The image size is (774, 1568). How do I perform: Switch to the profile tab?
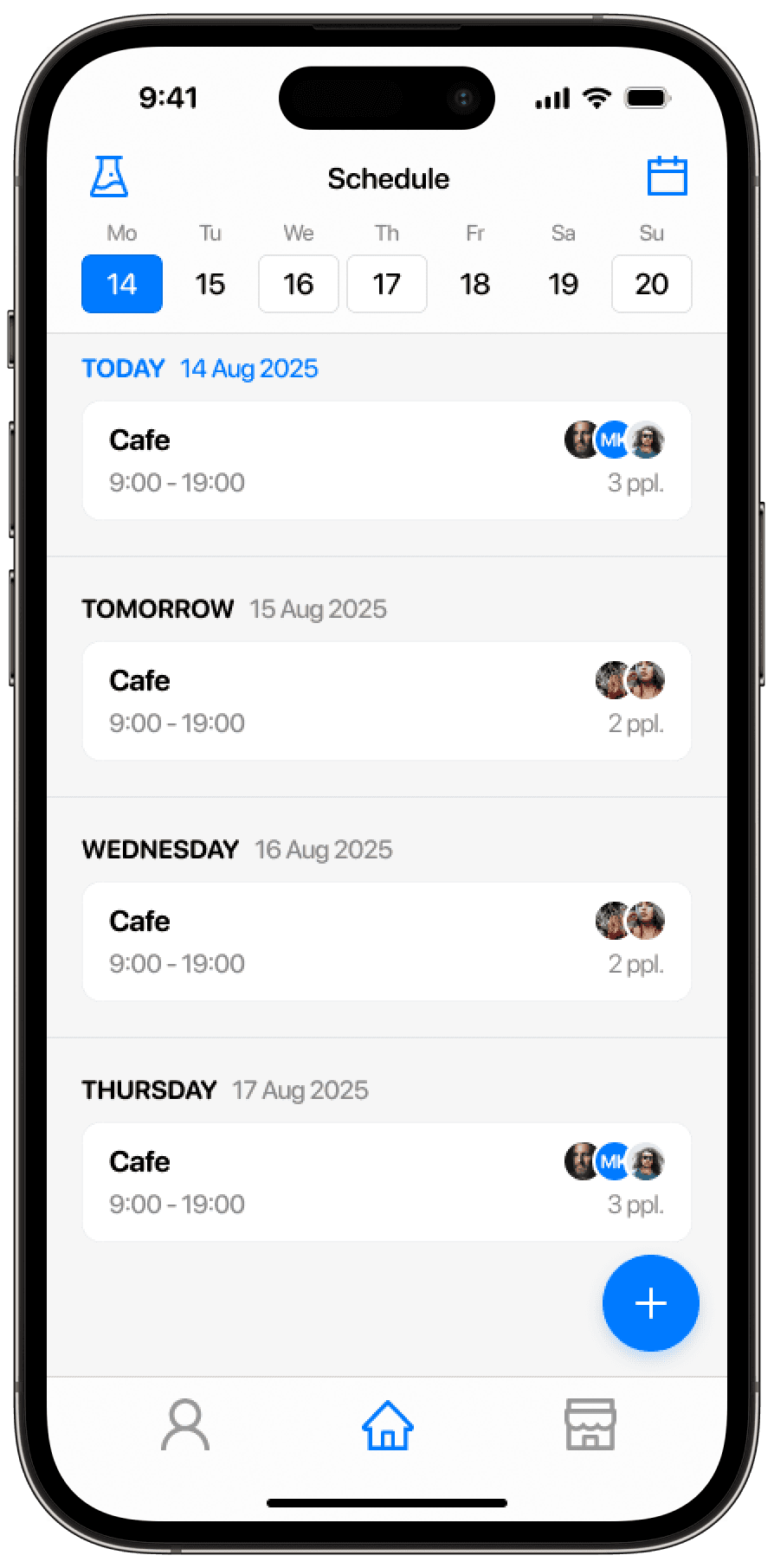point(185,1424)
